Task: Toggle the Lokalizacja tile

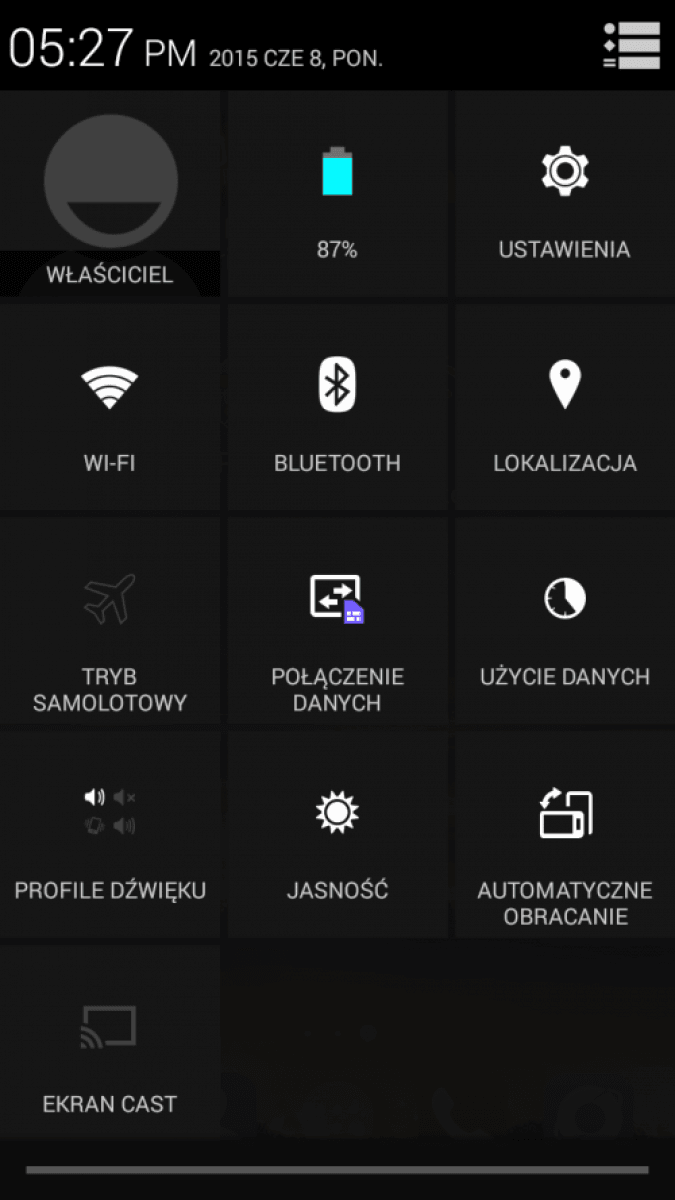Action: coord(564,407)
